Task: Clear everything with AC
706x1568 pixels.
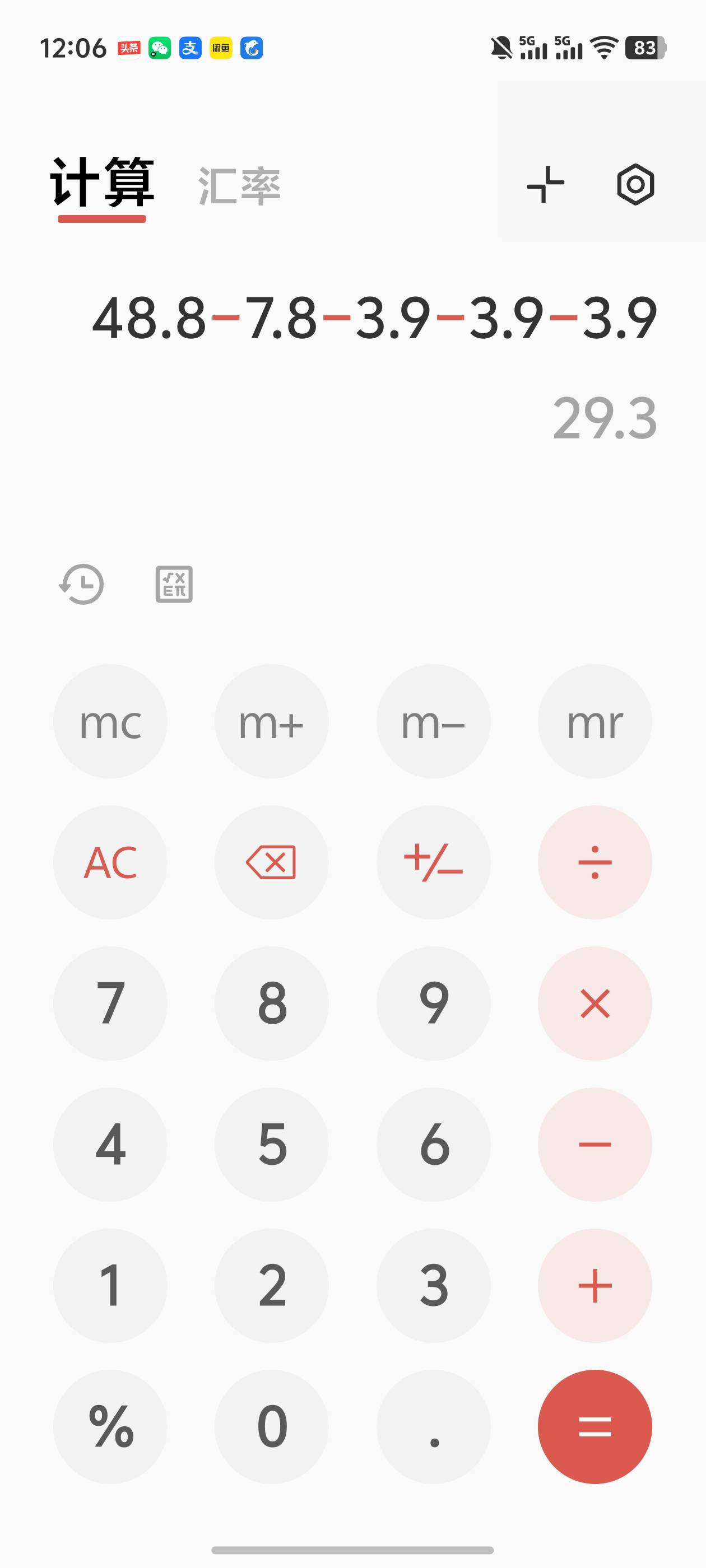Action: (110, 862)
